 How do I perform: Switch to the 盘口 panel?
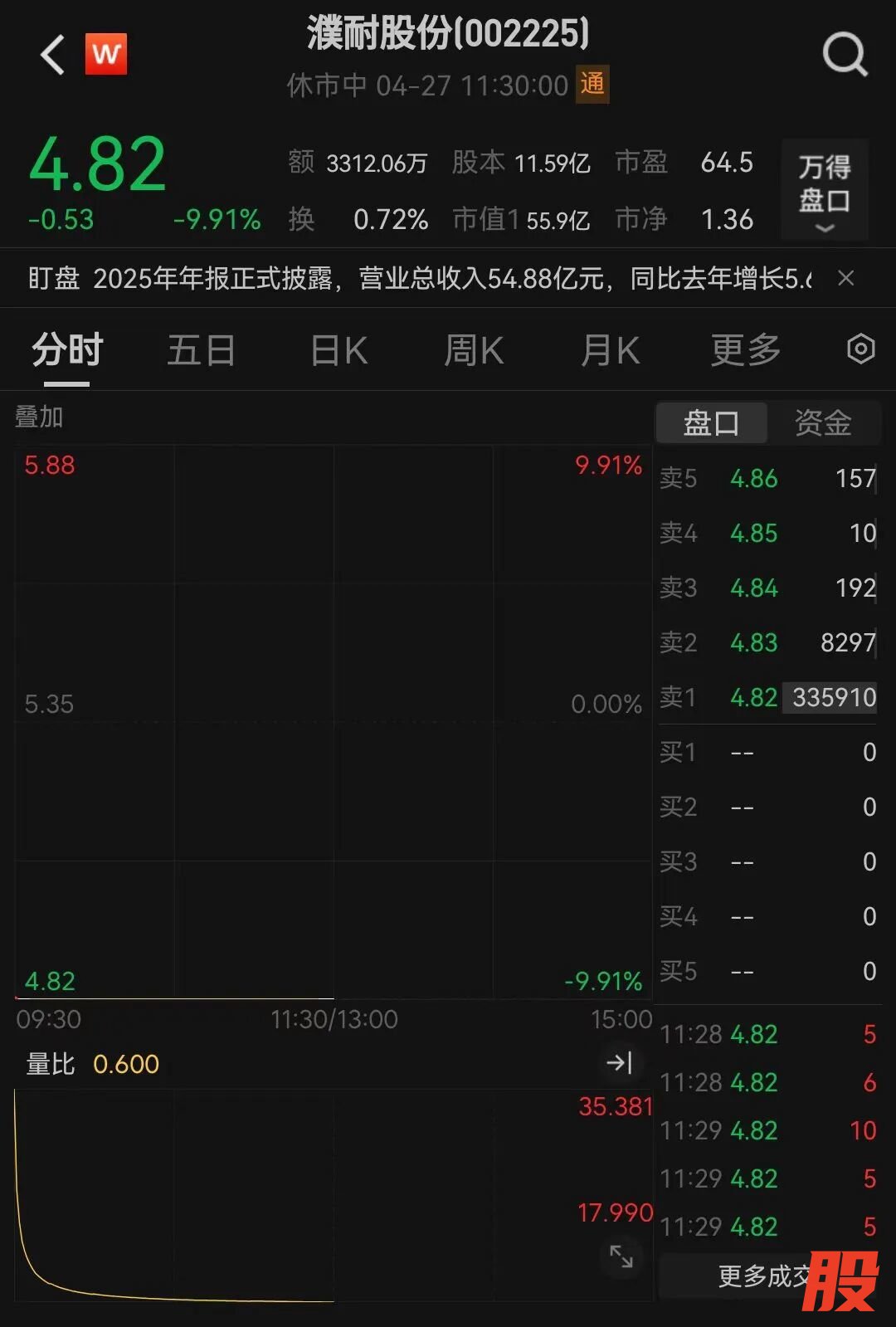tap(711, 423)
